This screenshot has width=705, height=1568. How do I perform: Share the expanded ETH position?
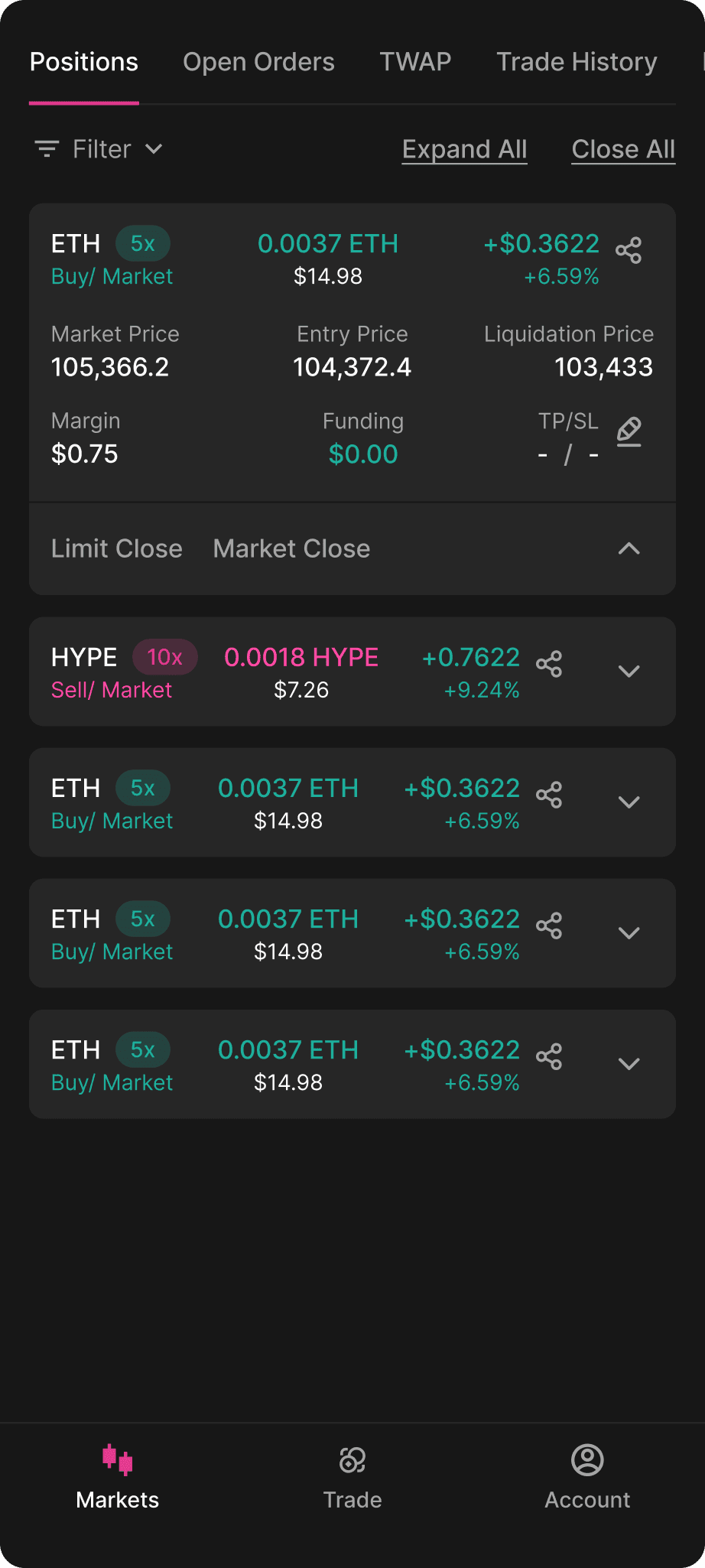629,250
